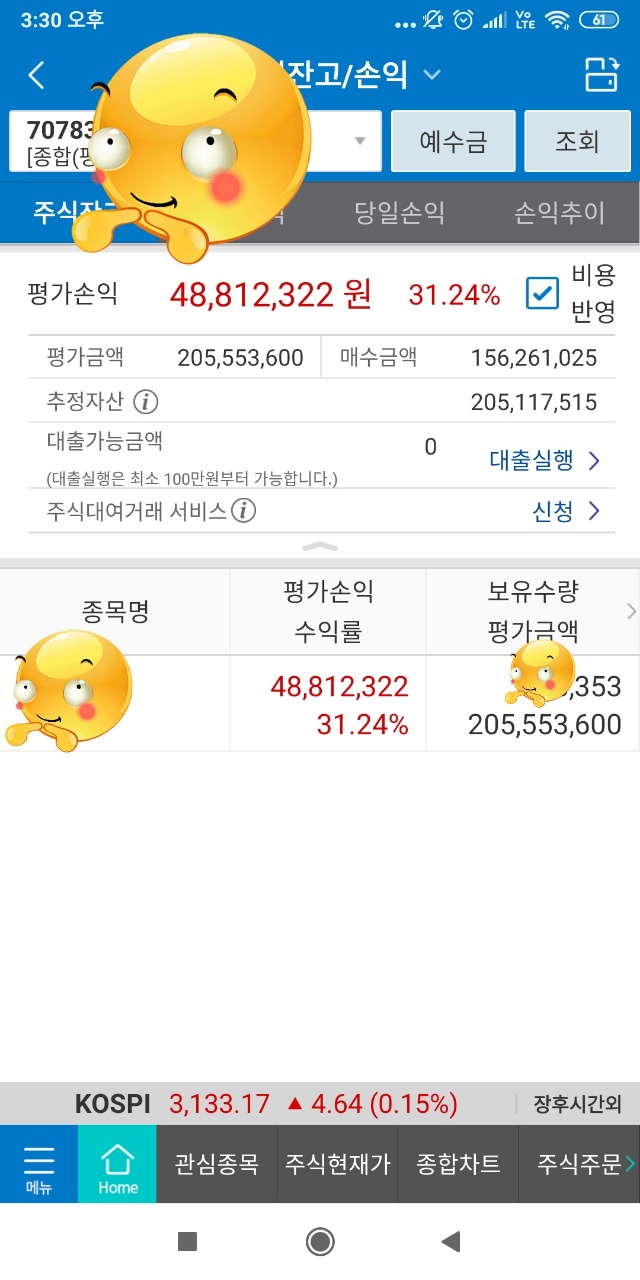The width and height of the screenshot is (640, 1280).
Task: Open the 메뉴 hamburger button
Action: click(39, 1164)
